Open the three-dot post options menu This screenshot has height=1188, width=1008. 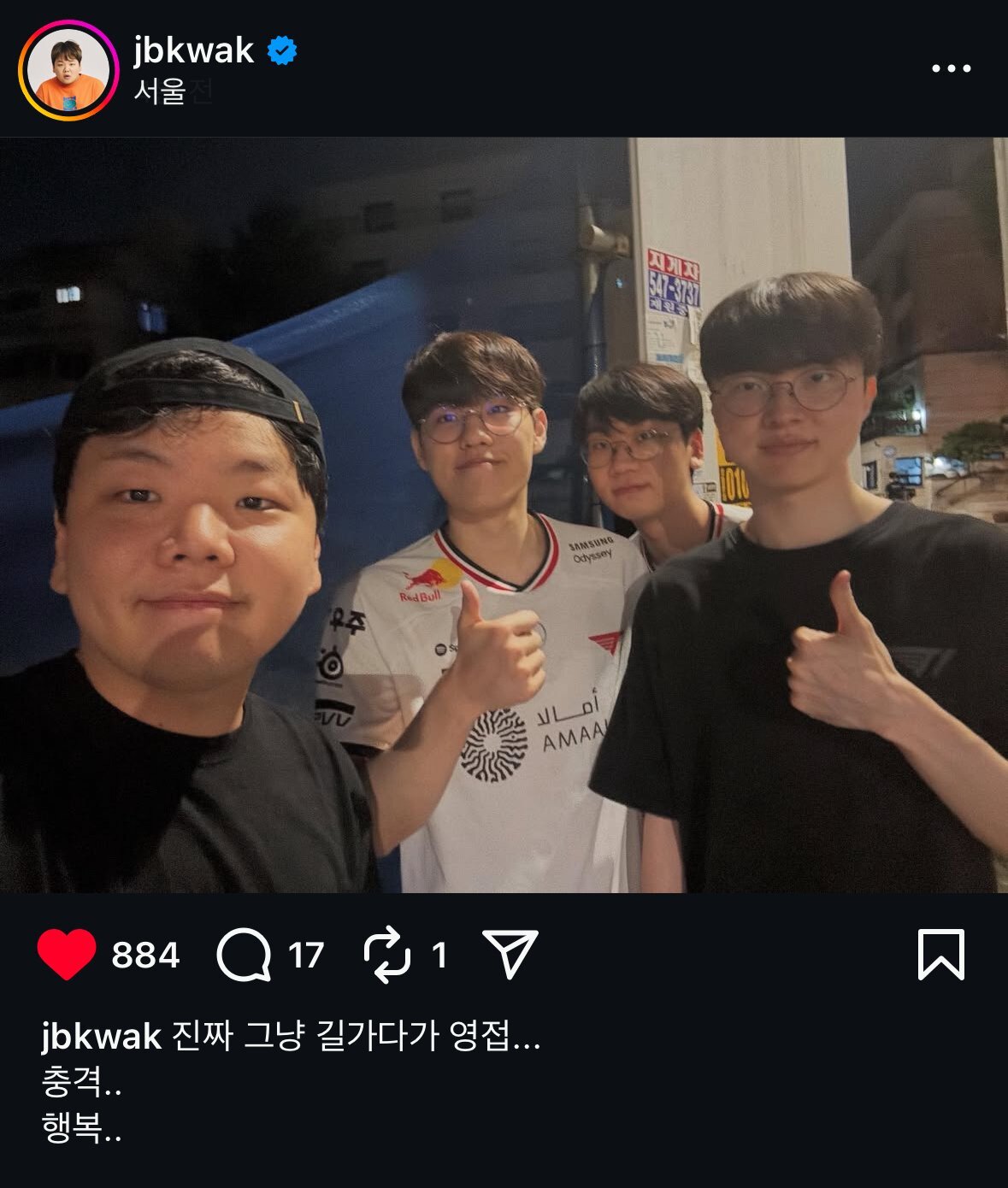click(951, 68)
